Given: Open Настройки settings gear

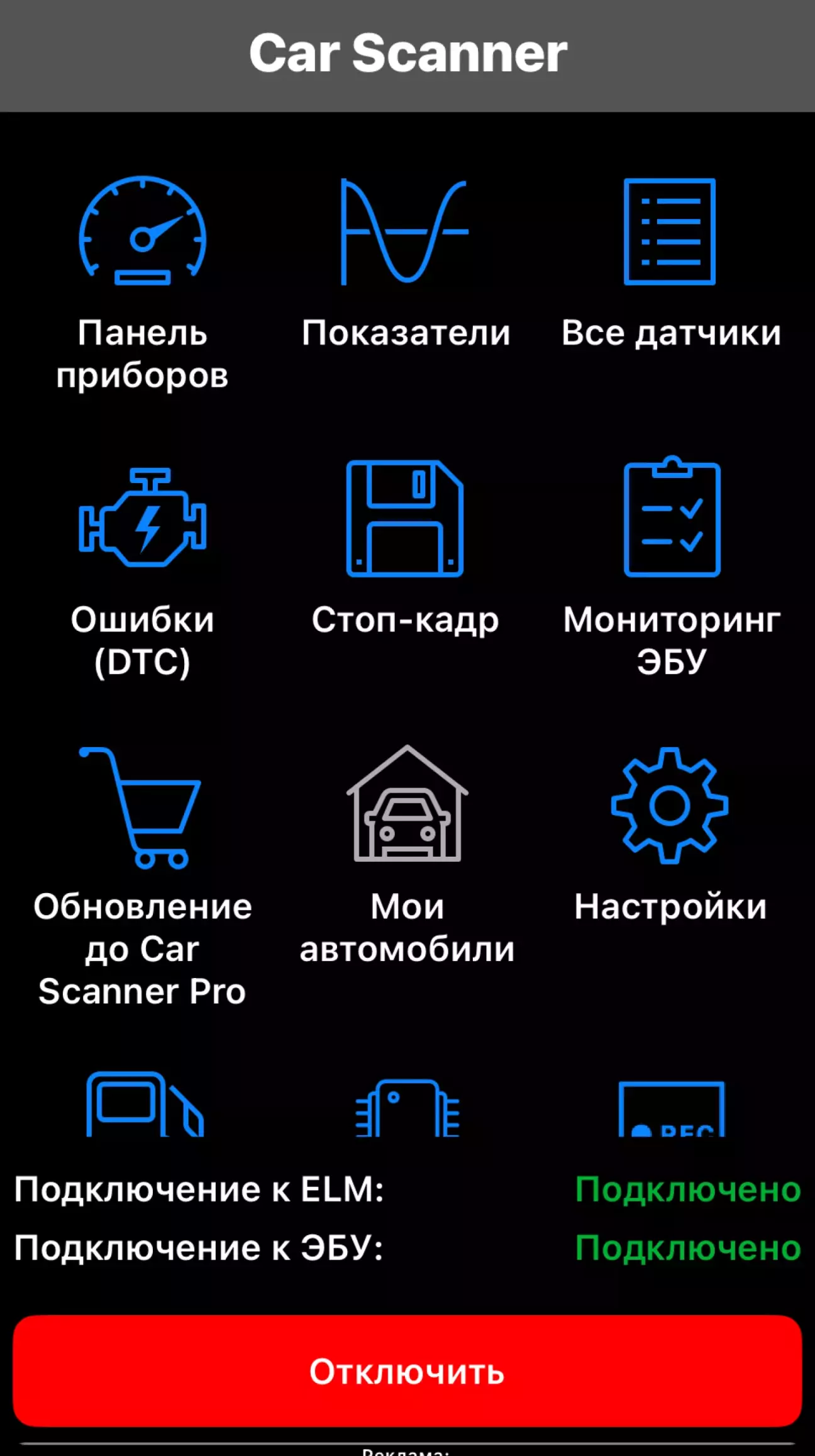Looking at the screenshot, I should [670, 835].
